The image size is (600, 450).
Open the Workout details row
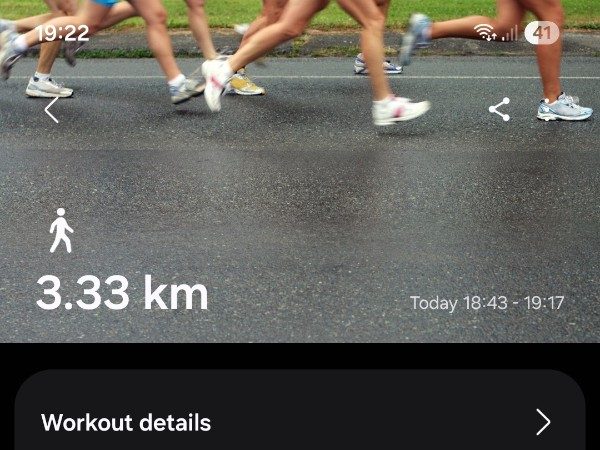pyautogui.click(x=298, y=422)
